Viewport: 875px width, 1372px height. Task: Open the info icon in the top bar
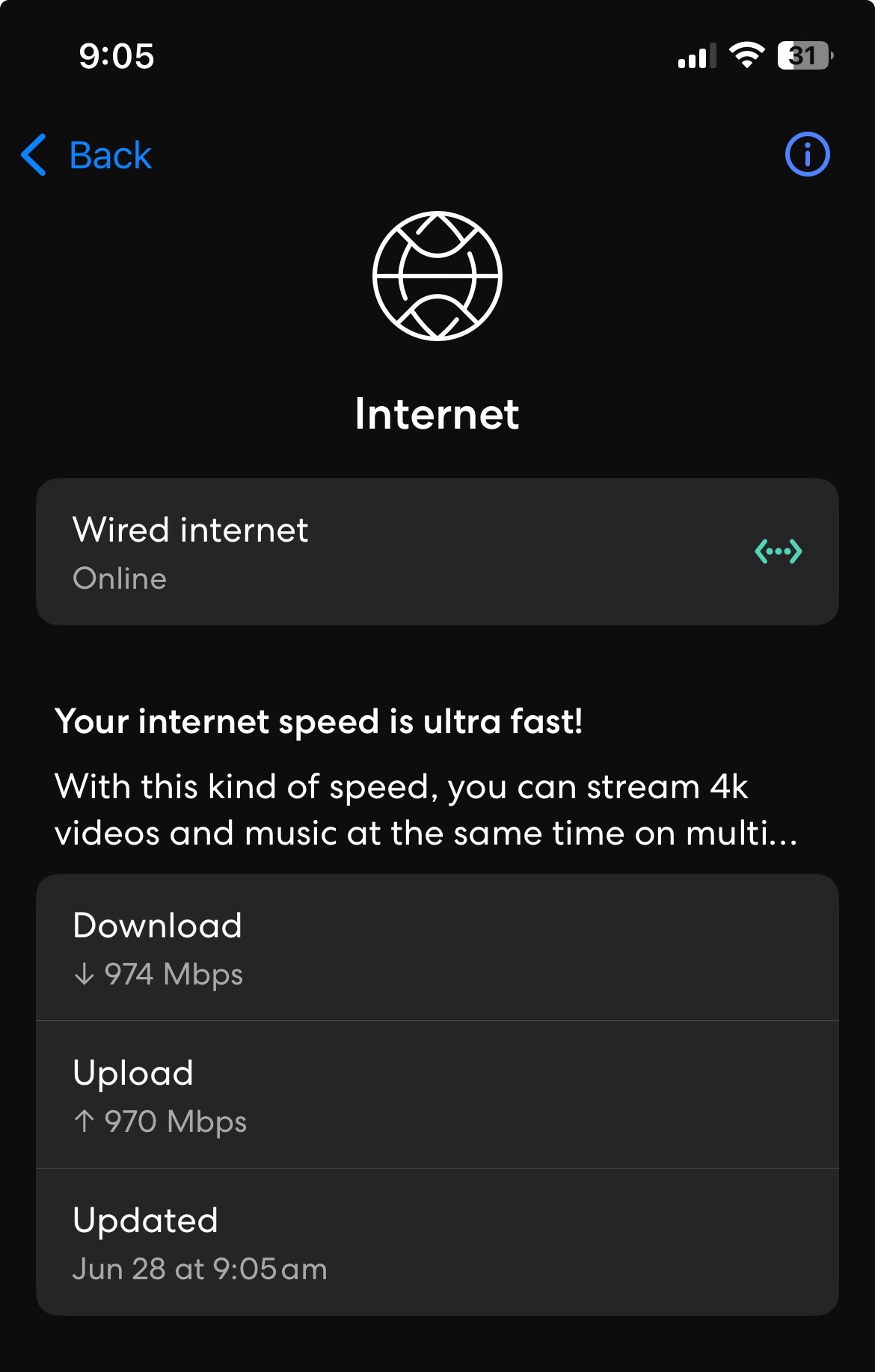807,155
